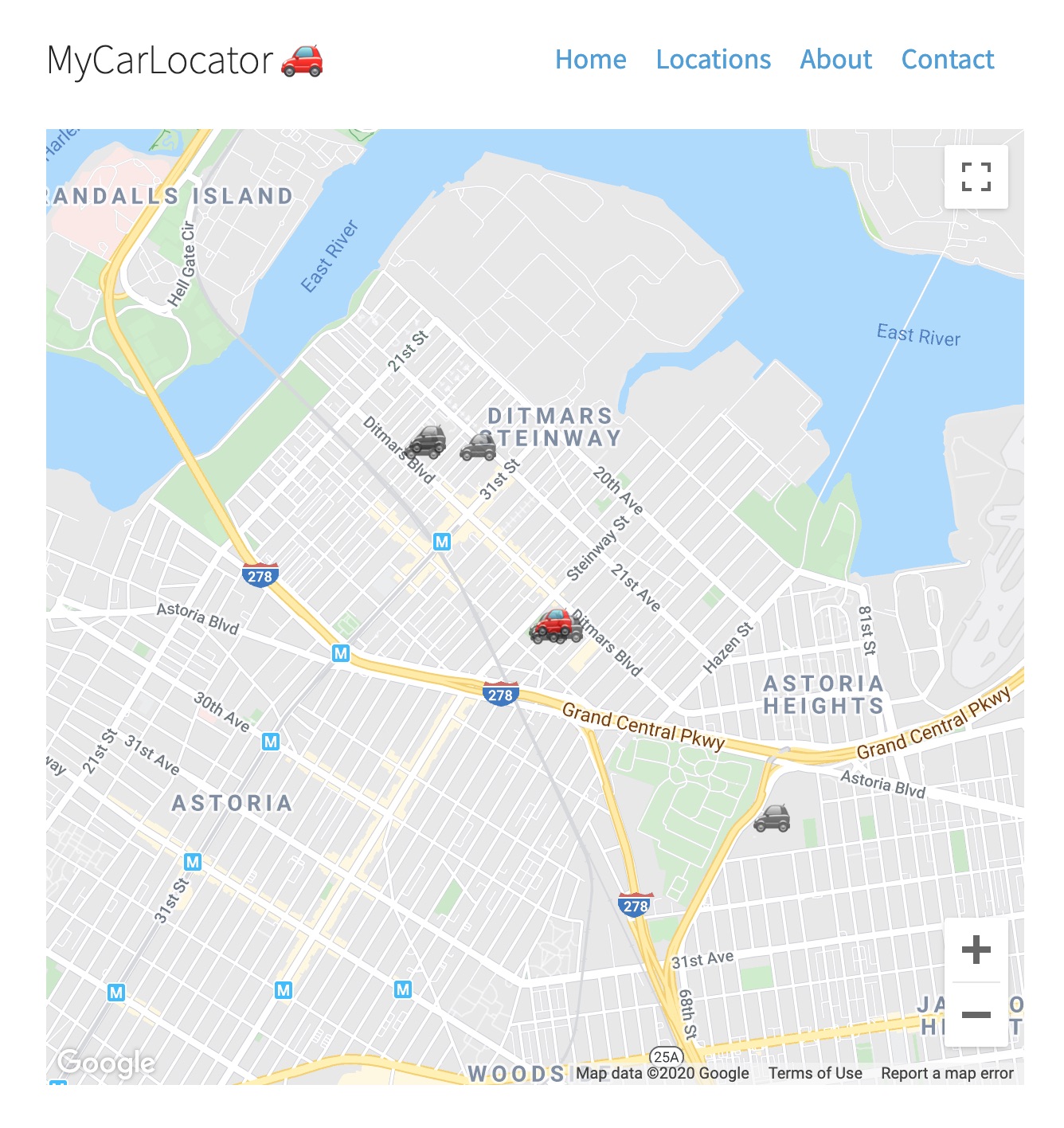Zoom out of the map
1064x1128 pixels.
tap(976, 1014)
